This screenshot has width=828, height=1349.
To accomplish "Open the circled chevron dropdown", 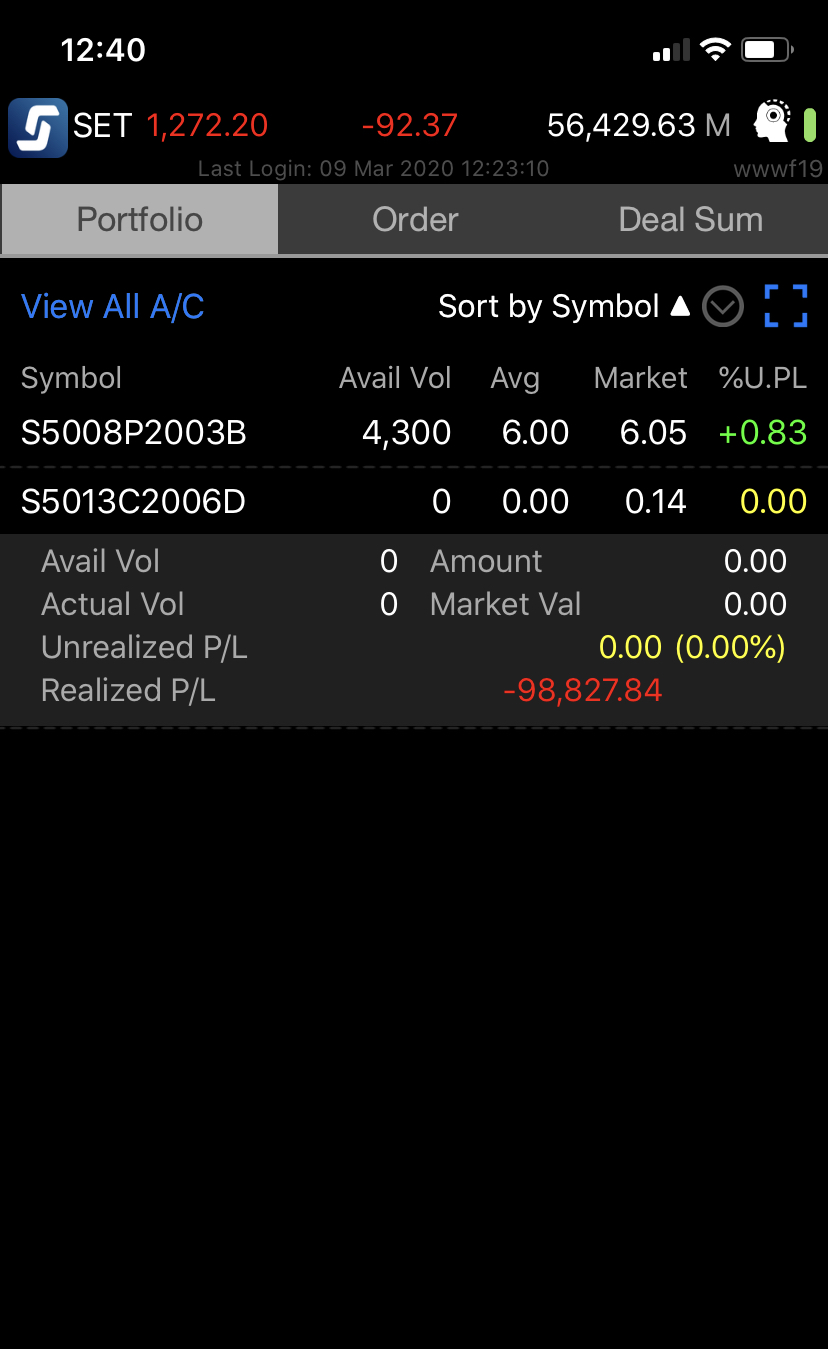I will (x=722, y=307).
